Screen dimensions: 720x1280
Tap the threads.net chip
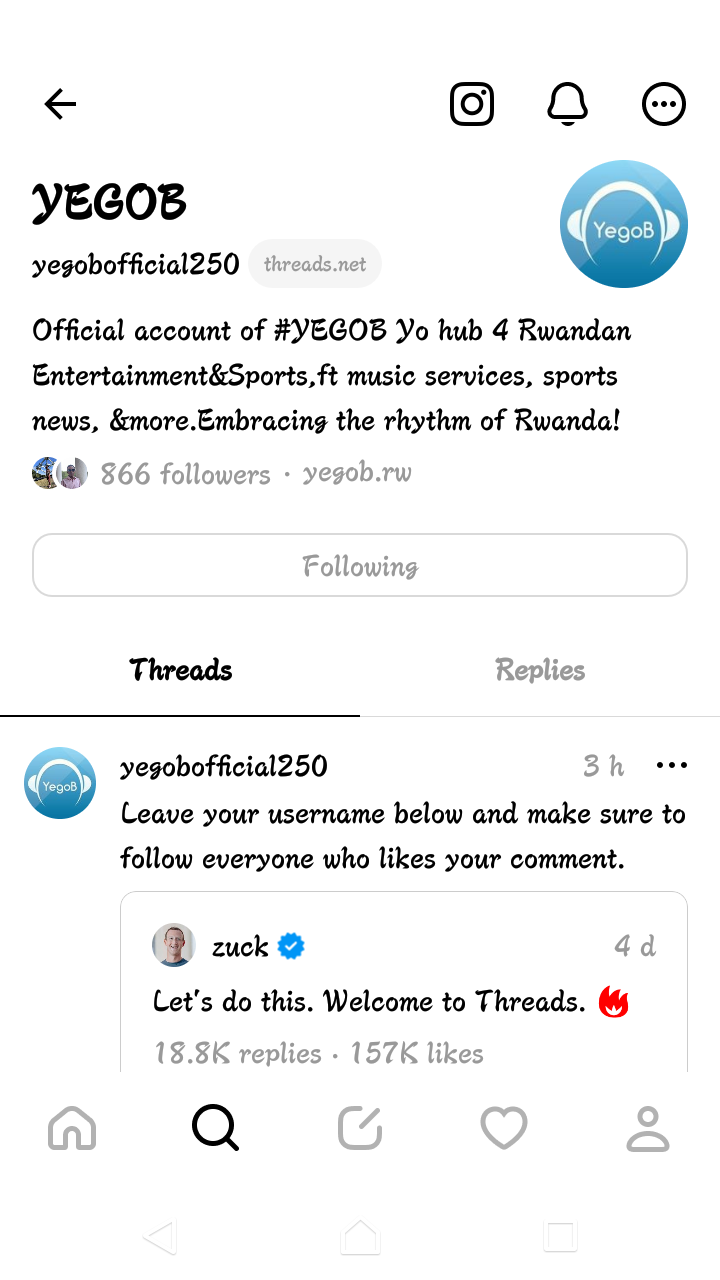315,264
